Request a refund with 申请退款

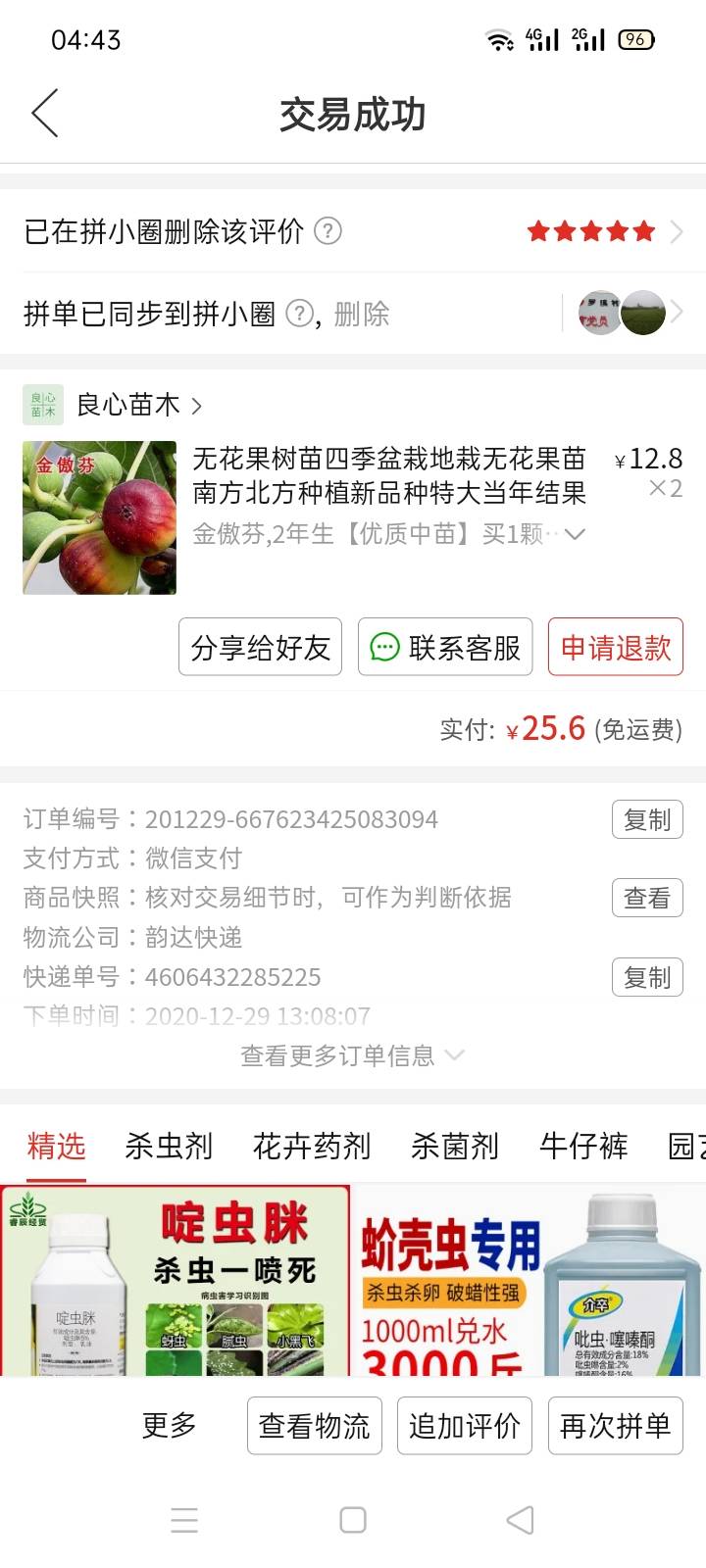click(x=616, y=647)
